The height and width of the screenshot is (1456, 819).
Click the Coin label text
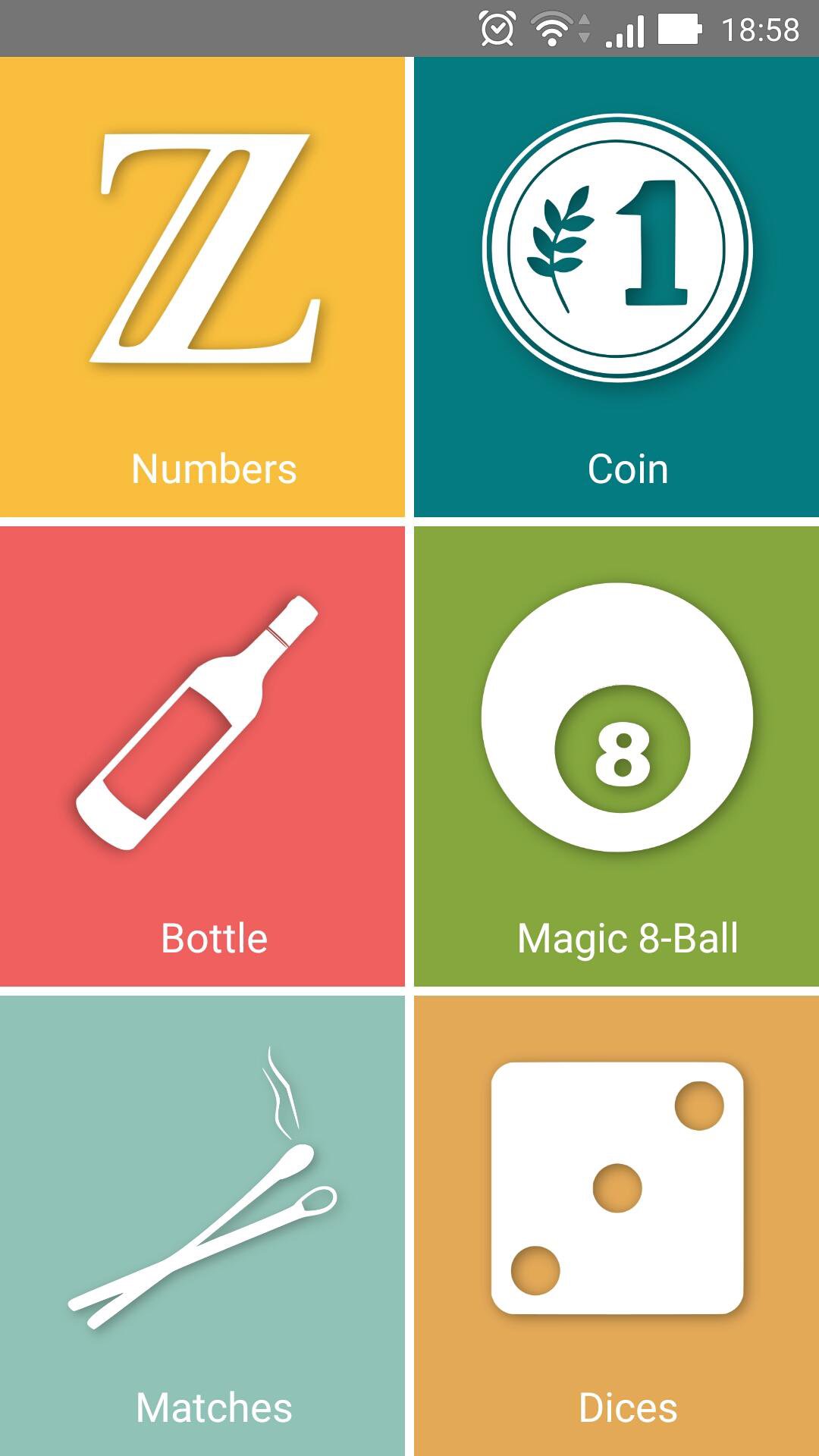(626, 468)
